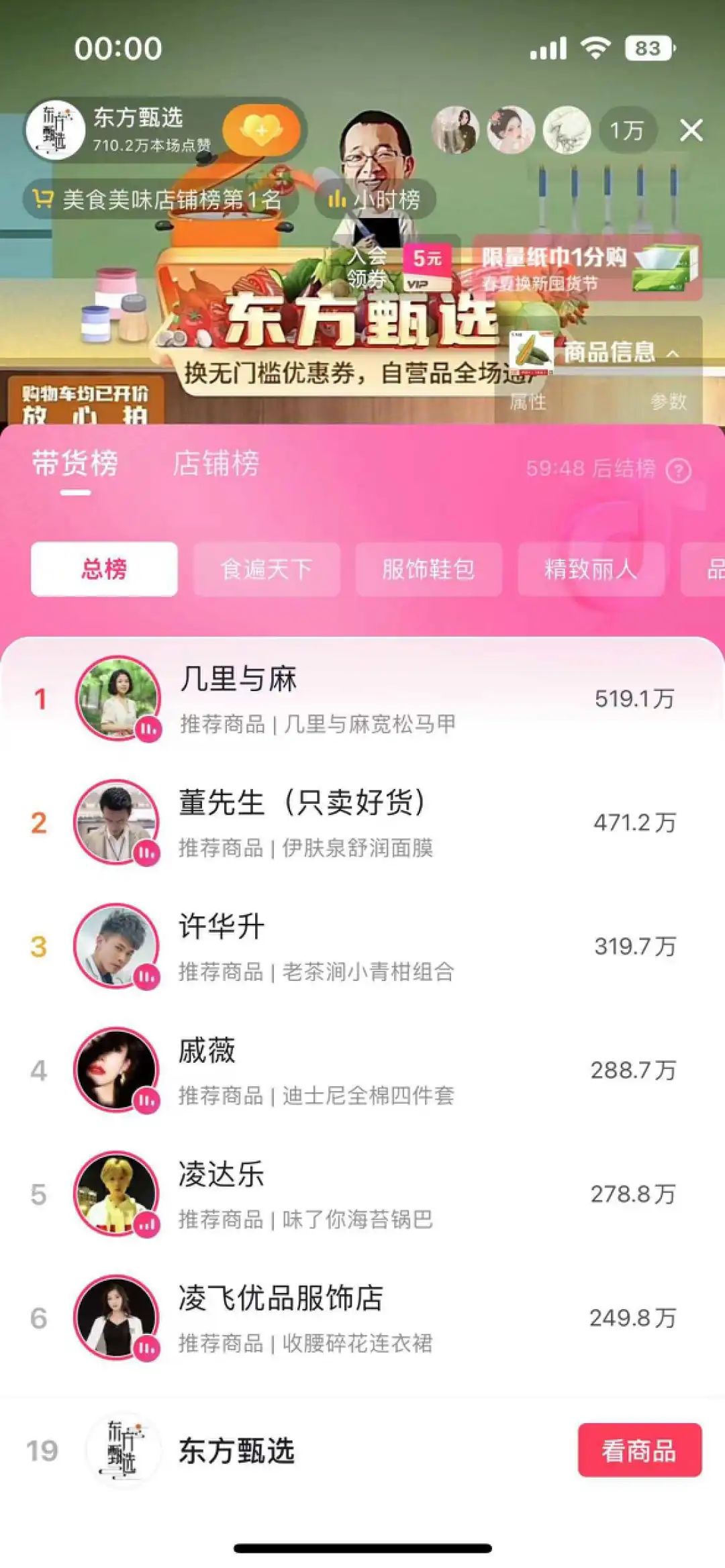This screenshot has width=725, height=1568.
Task: Tap 看商品 button for 东方甄选
Action: pos(639,1451)
